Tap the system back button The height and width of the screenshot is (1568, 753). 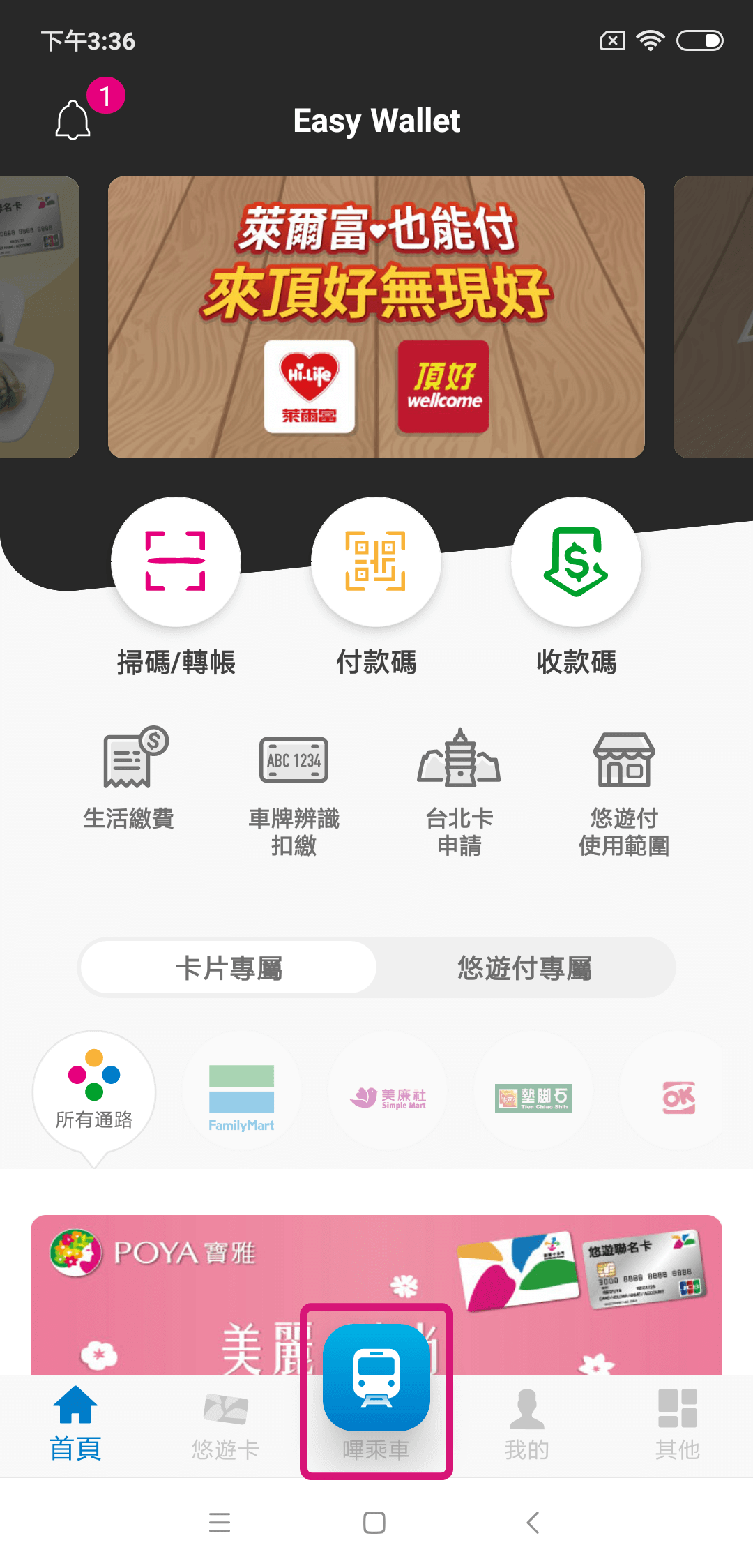point(533,1523)
